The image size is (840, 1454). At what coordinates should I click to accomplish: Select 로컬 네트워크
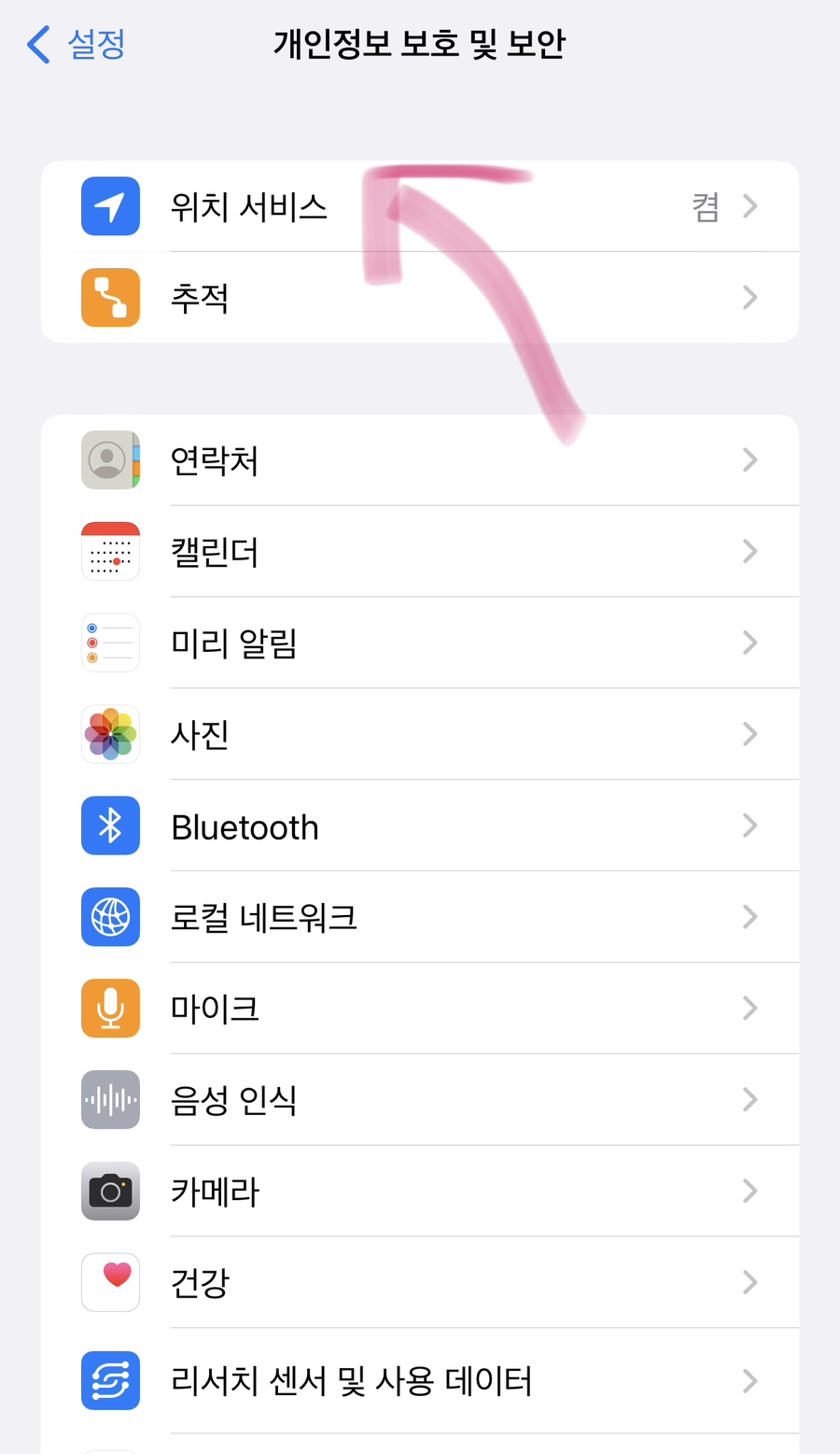click(x=419, y=918)
